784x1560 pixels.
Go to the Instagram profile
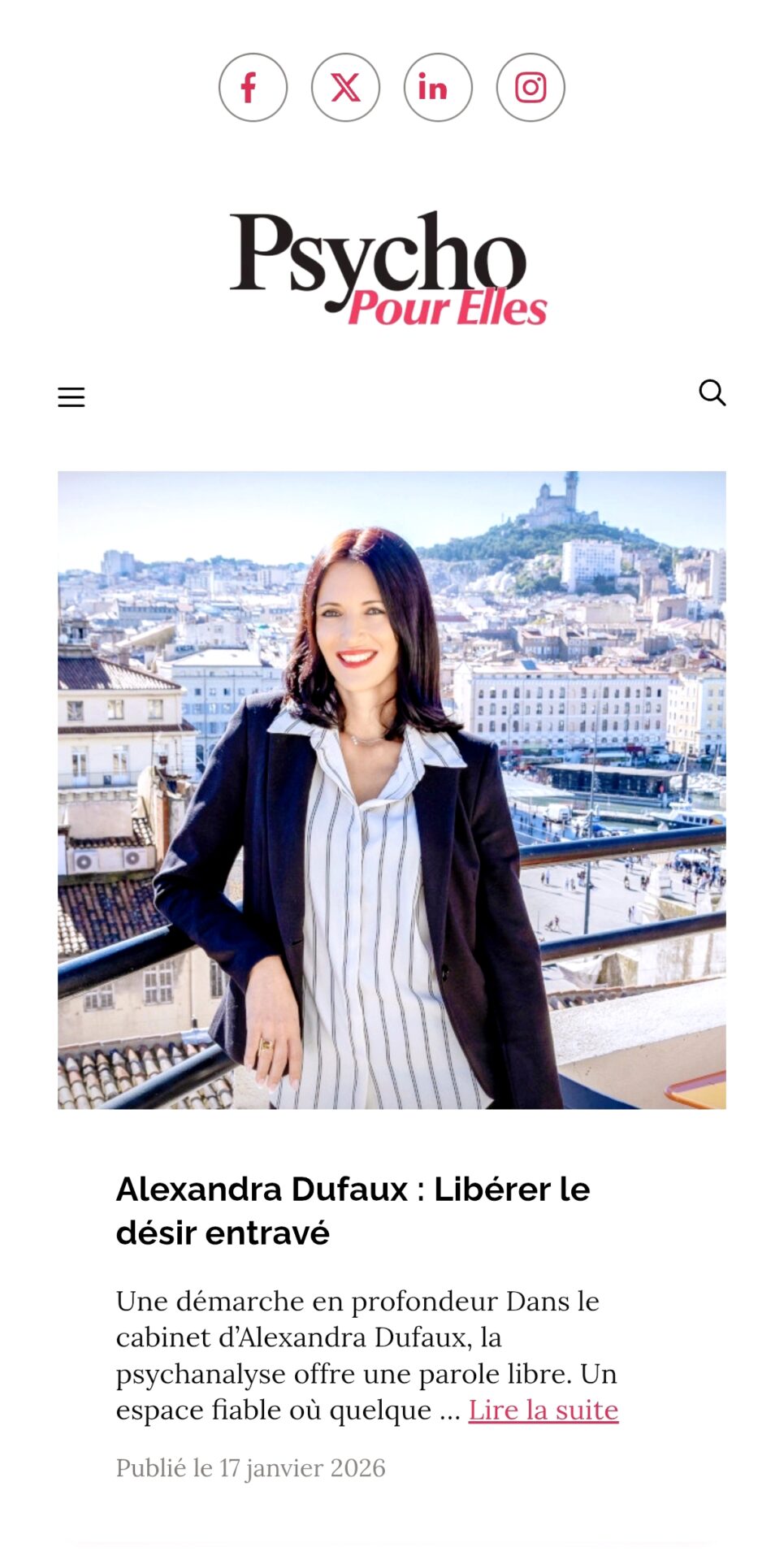point(531,88)
